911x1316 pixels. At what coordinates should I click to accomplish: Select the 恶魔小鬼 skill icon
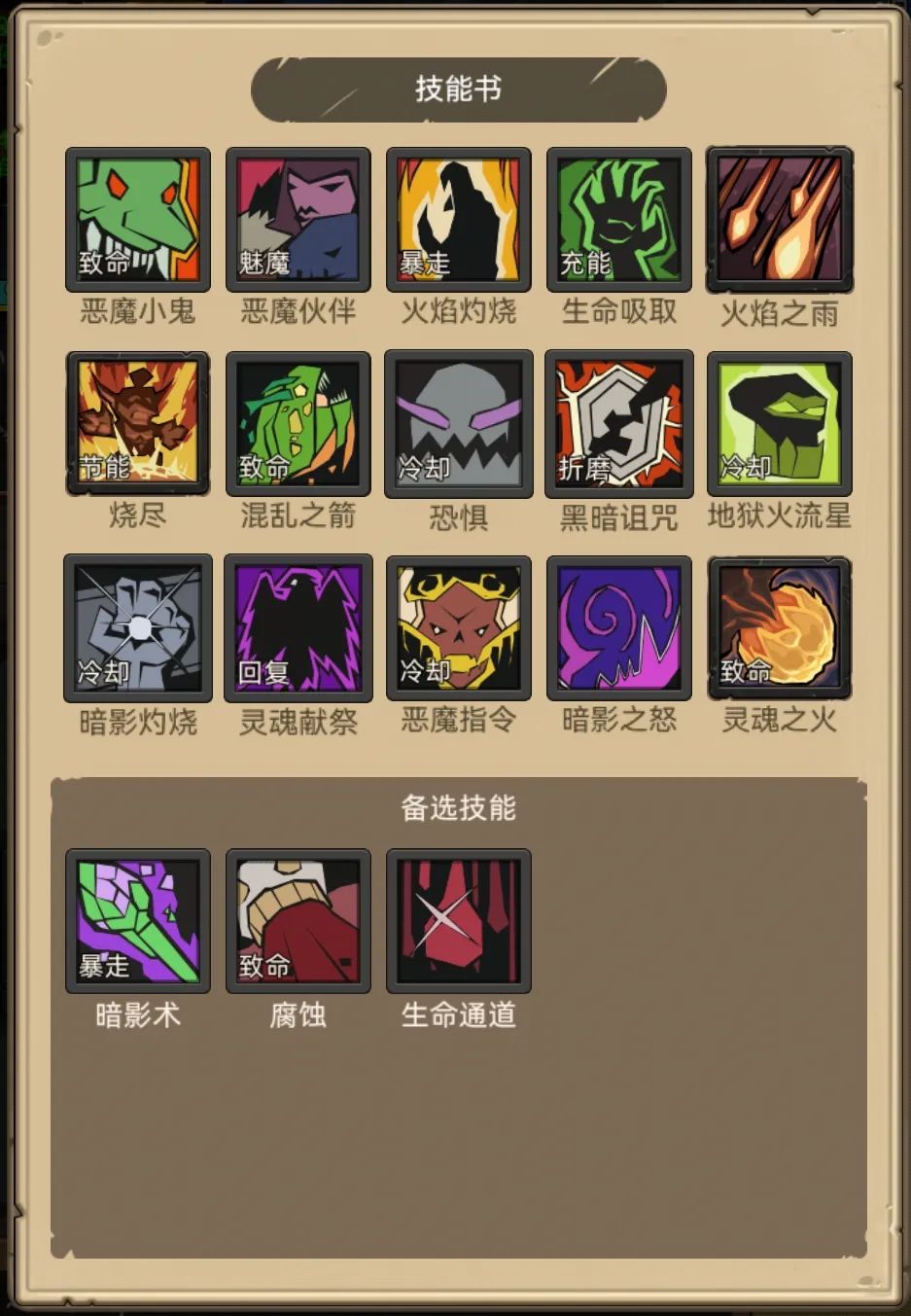click(x=138, y=220)
